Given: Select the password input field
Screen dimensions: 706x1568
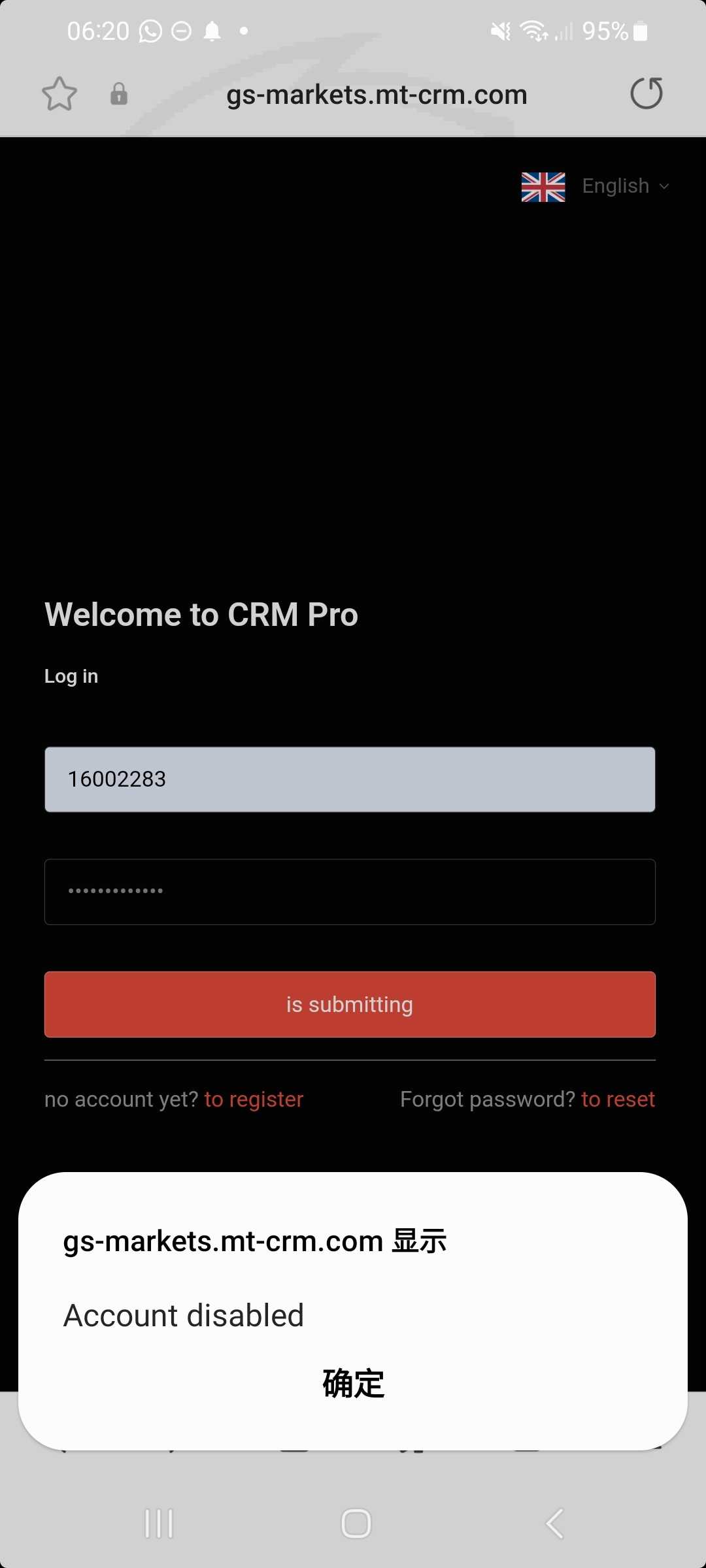Looking at the screenshot, I should tap(350, 892).
